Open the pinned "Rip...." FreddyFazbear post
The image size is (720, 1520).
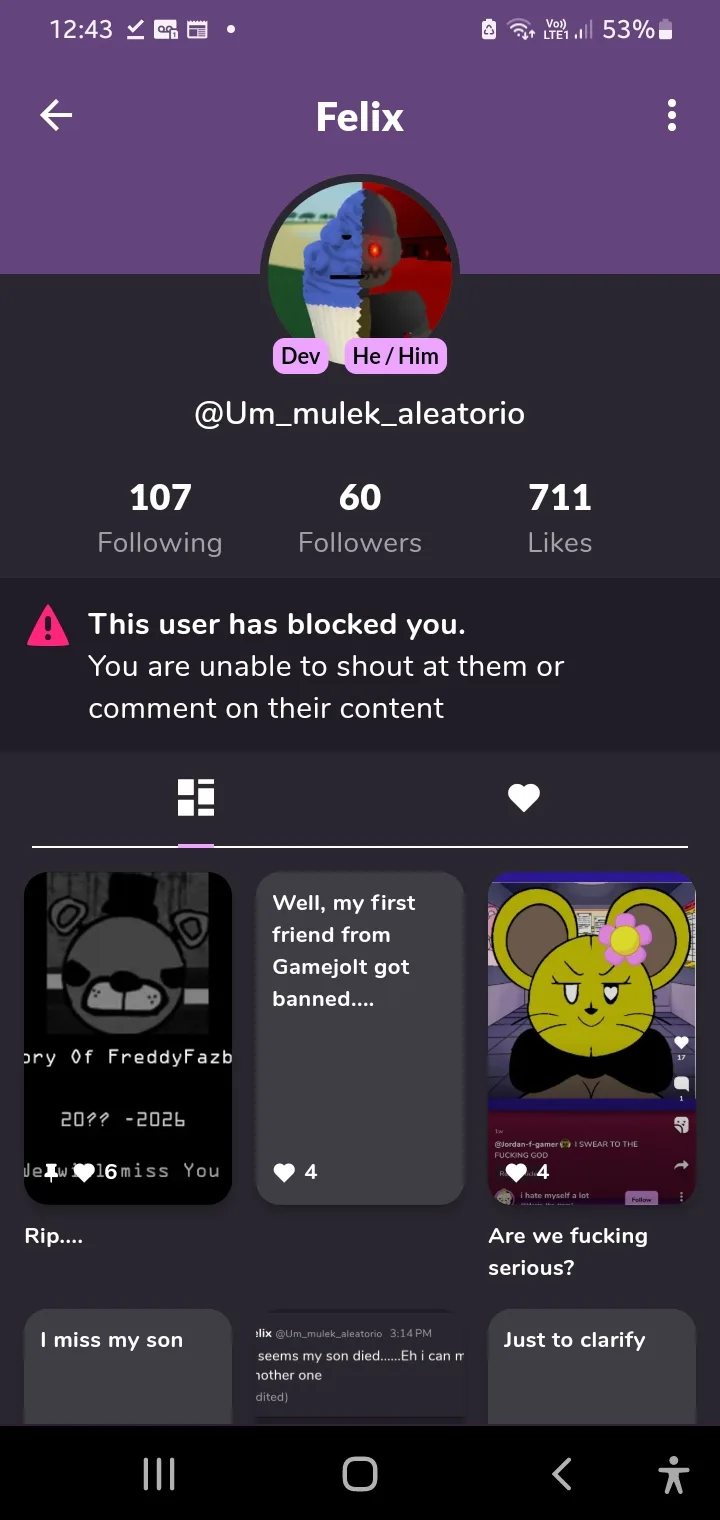point(128,1038)
